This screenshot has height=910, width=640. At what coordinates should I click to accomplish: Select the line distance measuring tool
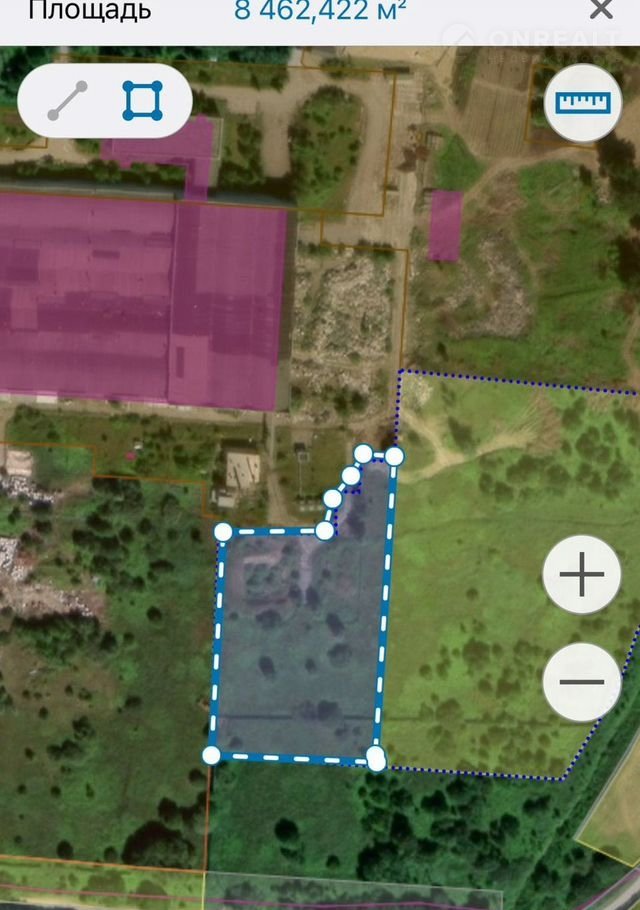[x=67, y=101]
